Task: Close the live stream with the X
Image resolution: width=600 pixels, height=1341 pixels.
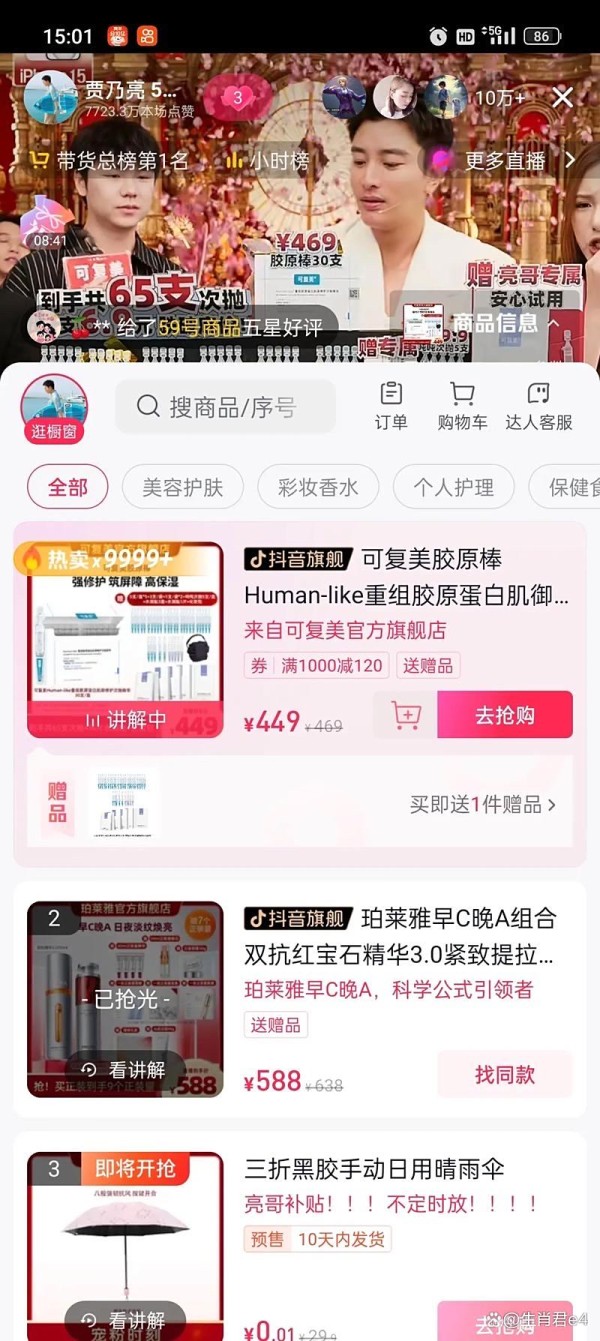Action: click(x=563, y=97)
